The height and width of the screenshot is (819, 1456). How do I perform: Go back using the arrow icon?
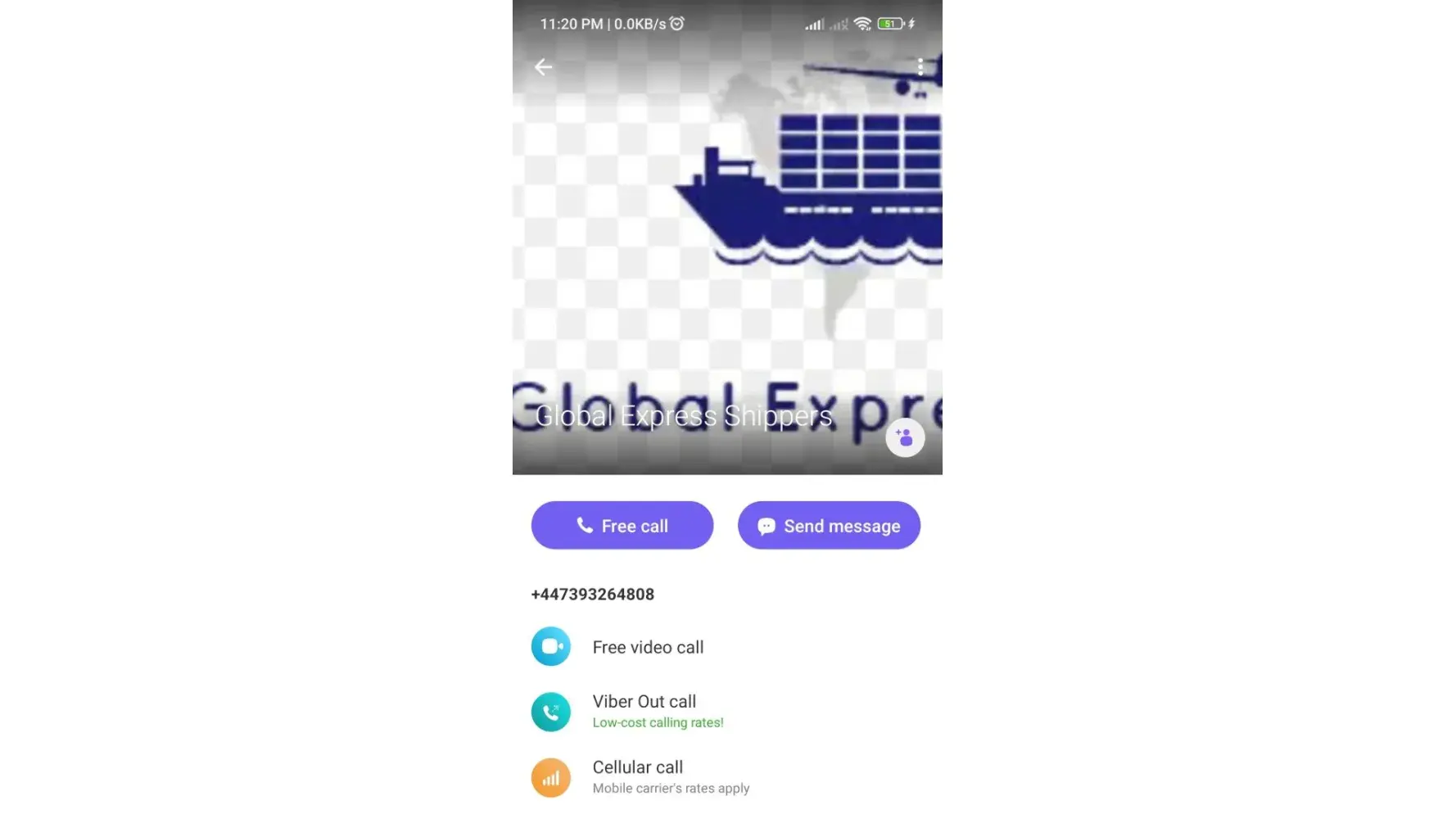[543, 67]
